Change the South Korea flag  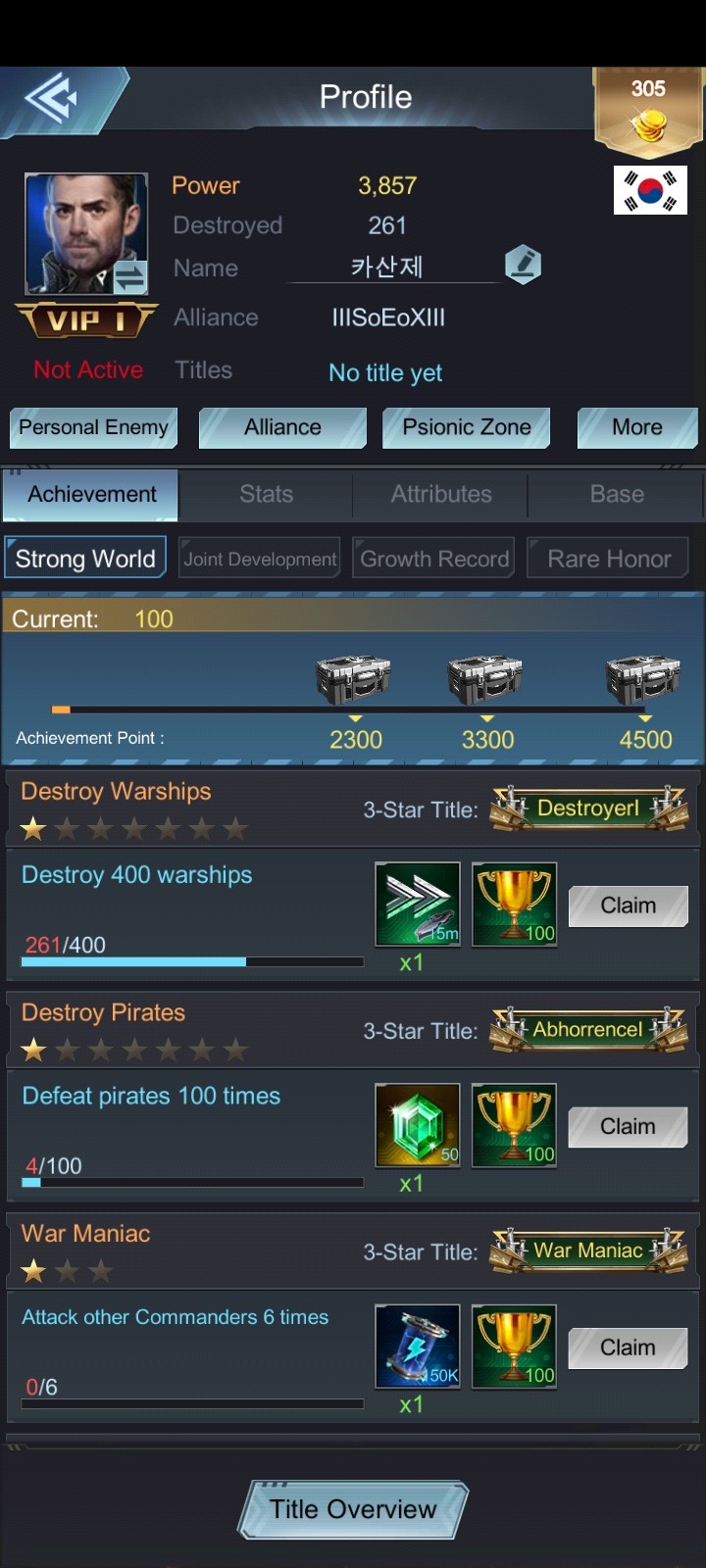(650, 190)
